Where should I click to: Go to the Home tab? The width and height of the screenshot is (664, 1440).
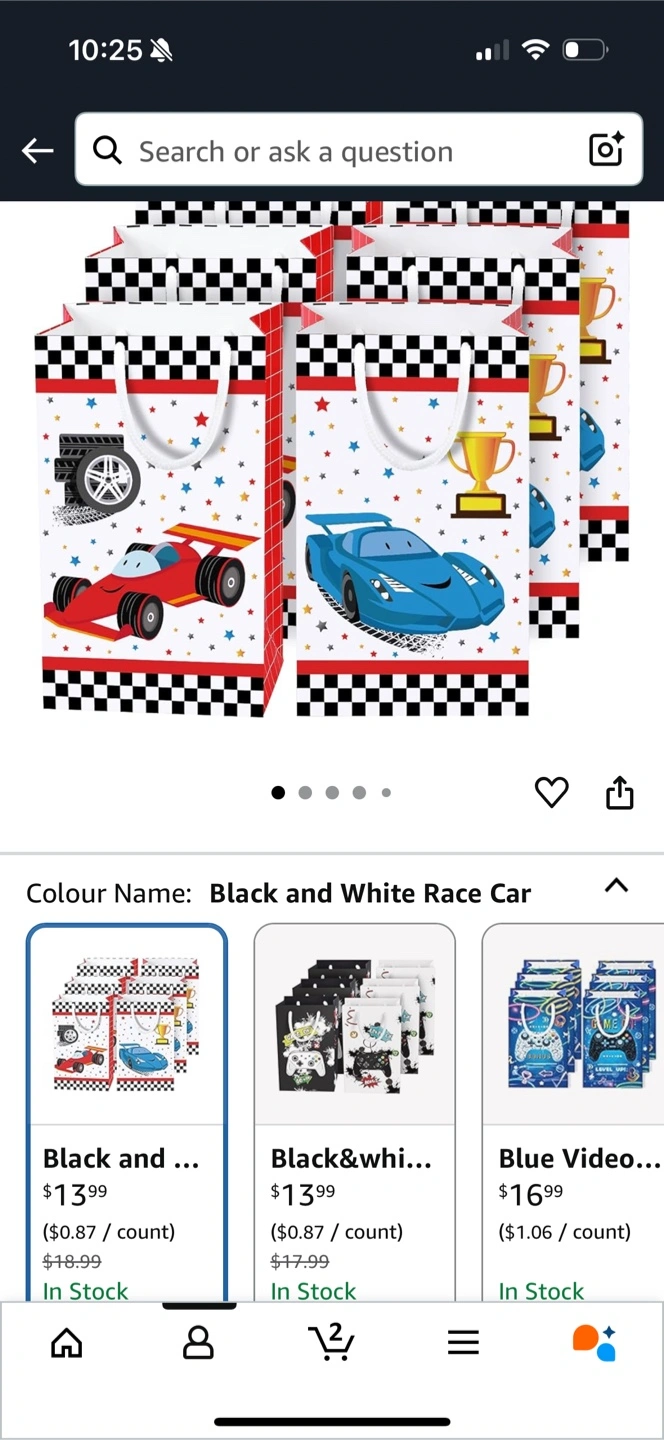click(67, 1343)
